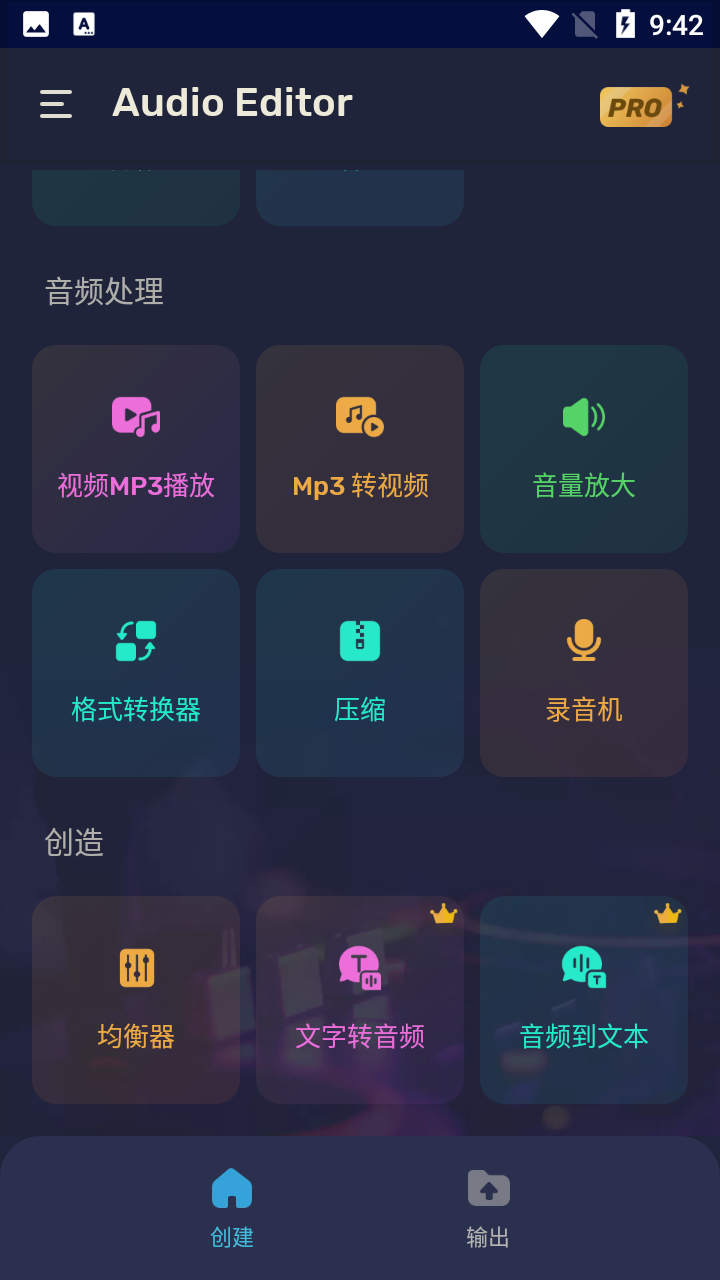The height and width of the screenshot is (1280, 720).
Task: Open the 格式转换器 format converter tool
Action: (x=135, y=672)
